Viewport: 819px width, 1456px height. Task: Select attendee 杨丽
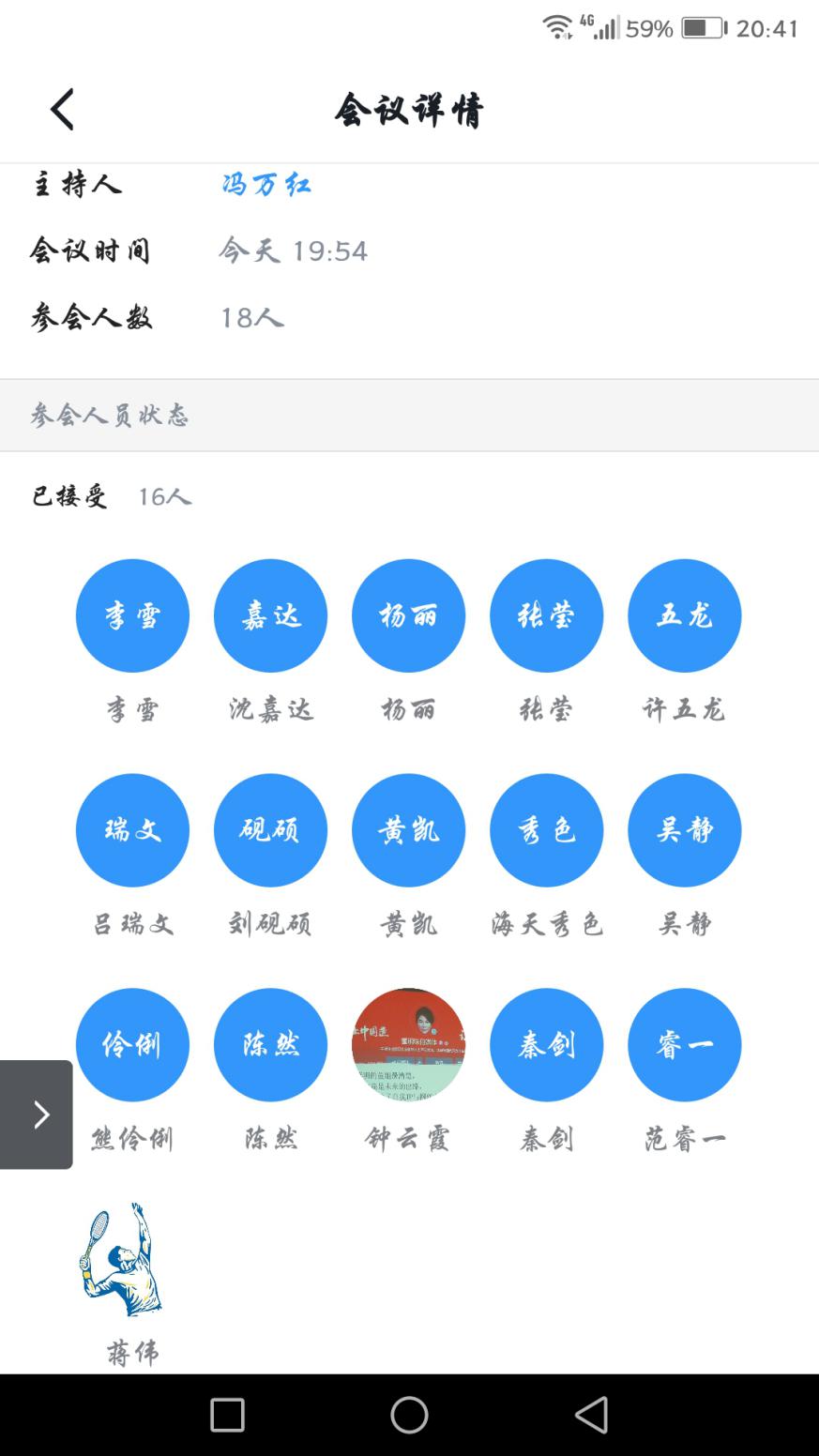408,615
